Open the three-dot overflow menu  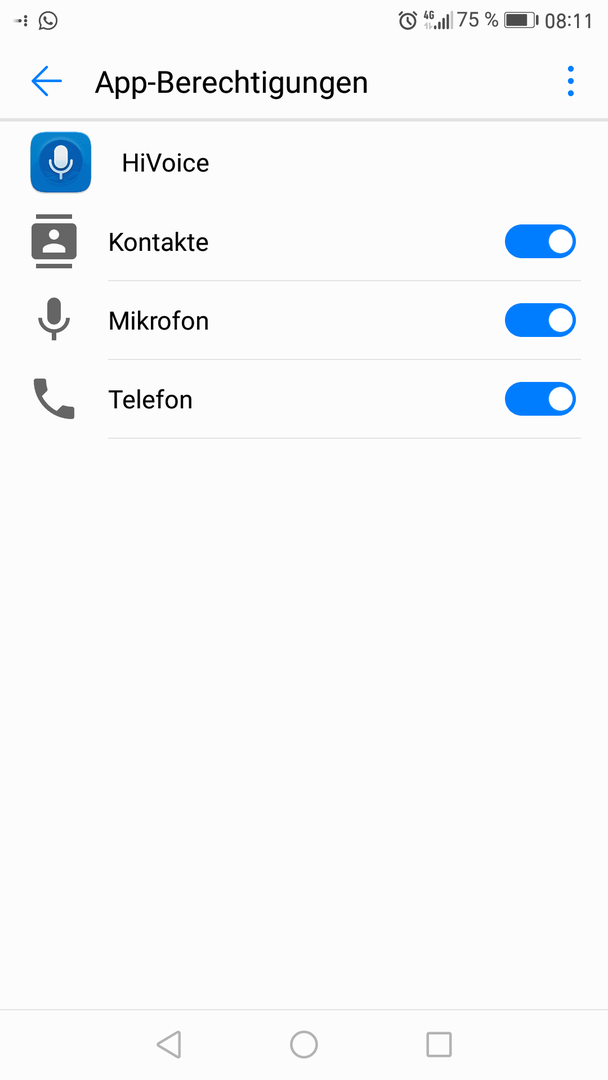(570, 81)
